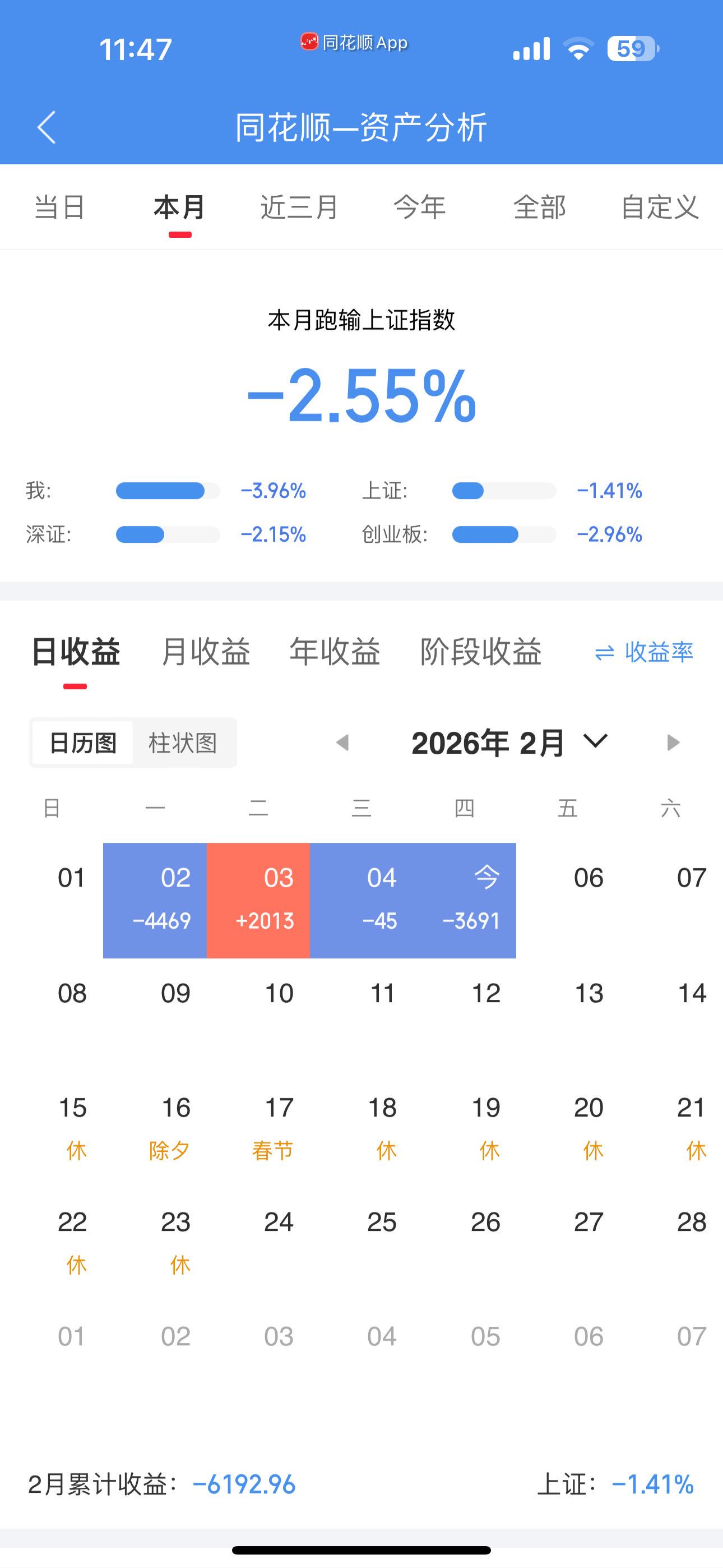Open the 2026年 2月 month picker
Screen dimensions: 723x1568
pos(487,741)
